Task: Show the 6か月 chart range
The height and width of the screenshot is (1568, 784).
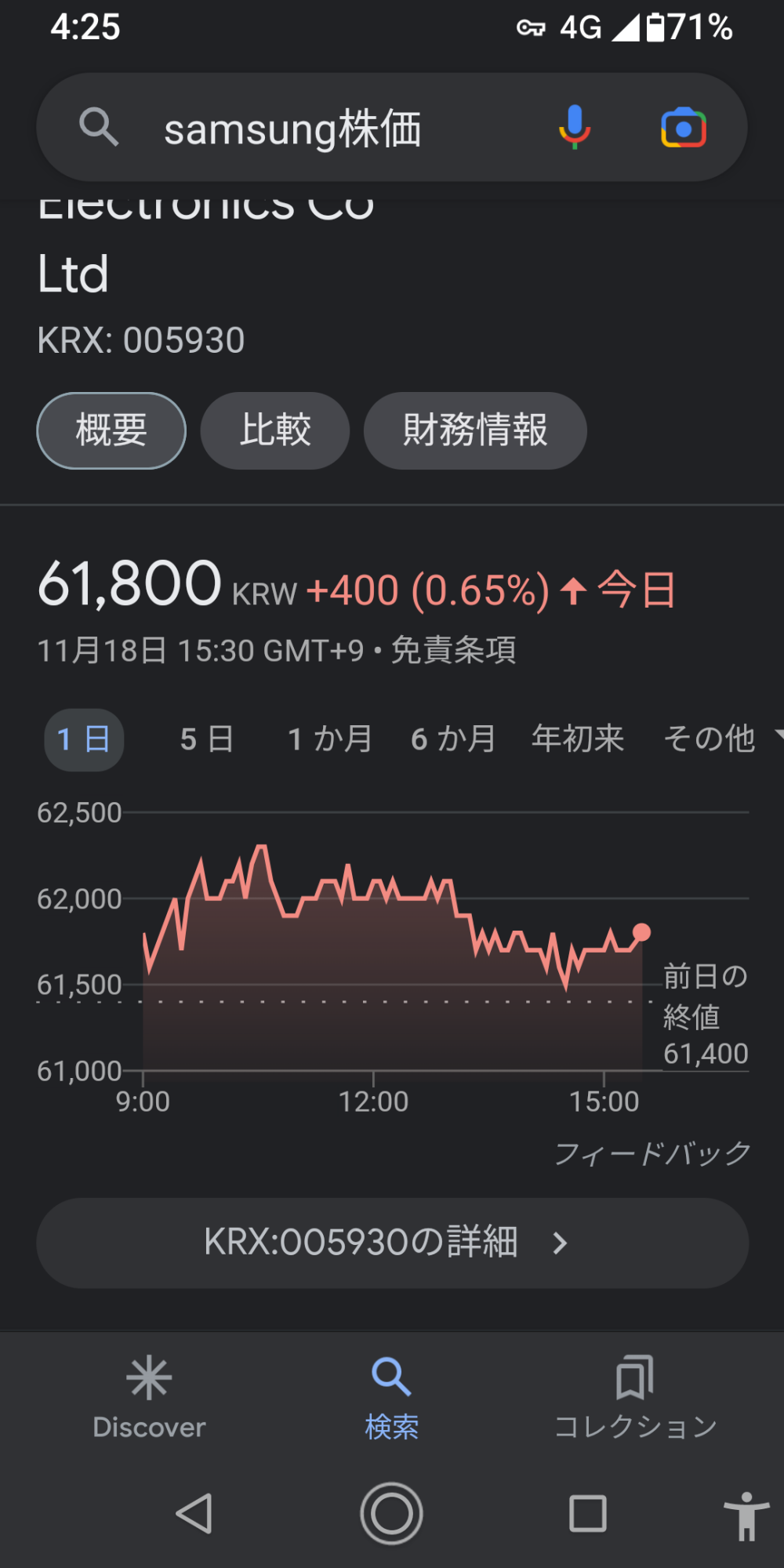Action: click(x=453, y=739)
